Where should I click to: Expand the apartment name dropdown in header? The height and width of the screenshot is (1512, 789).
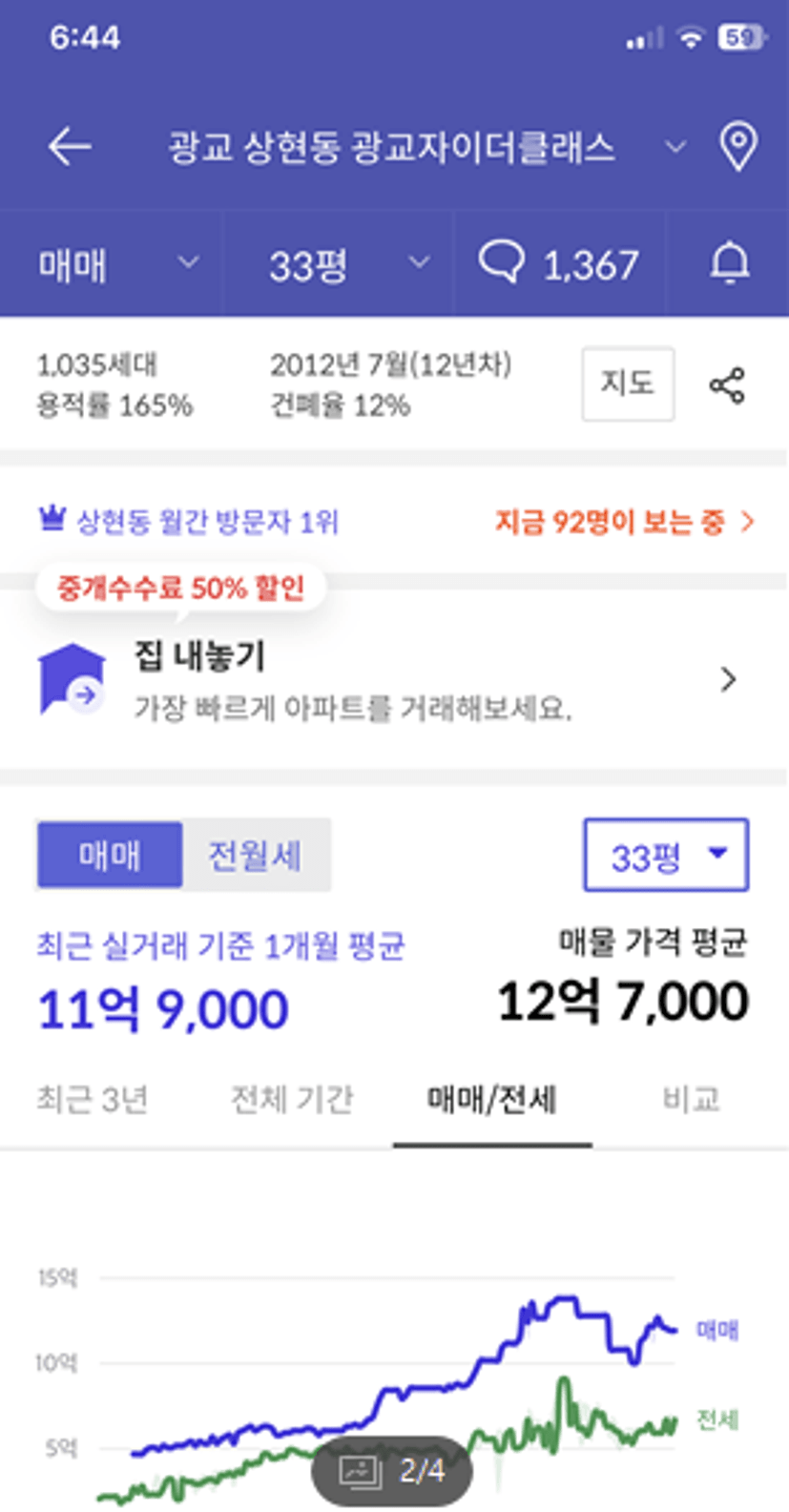click(x=675, y=147)
